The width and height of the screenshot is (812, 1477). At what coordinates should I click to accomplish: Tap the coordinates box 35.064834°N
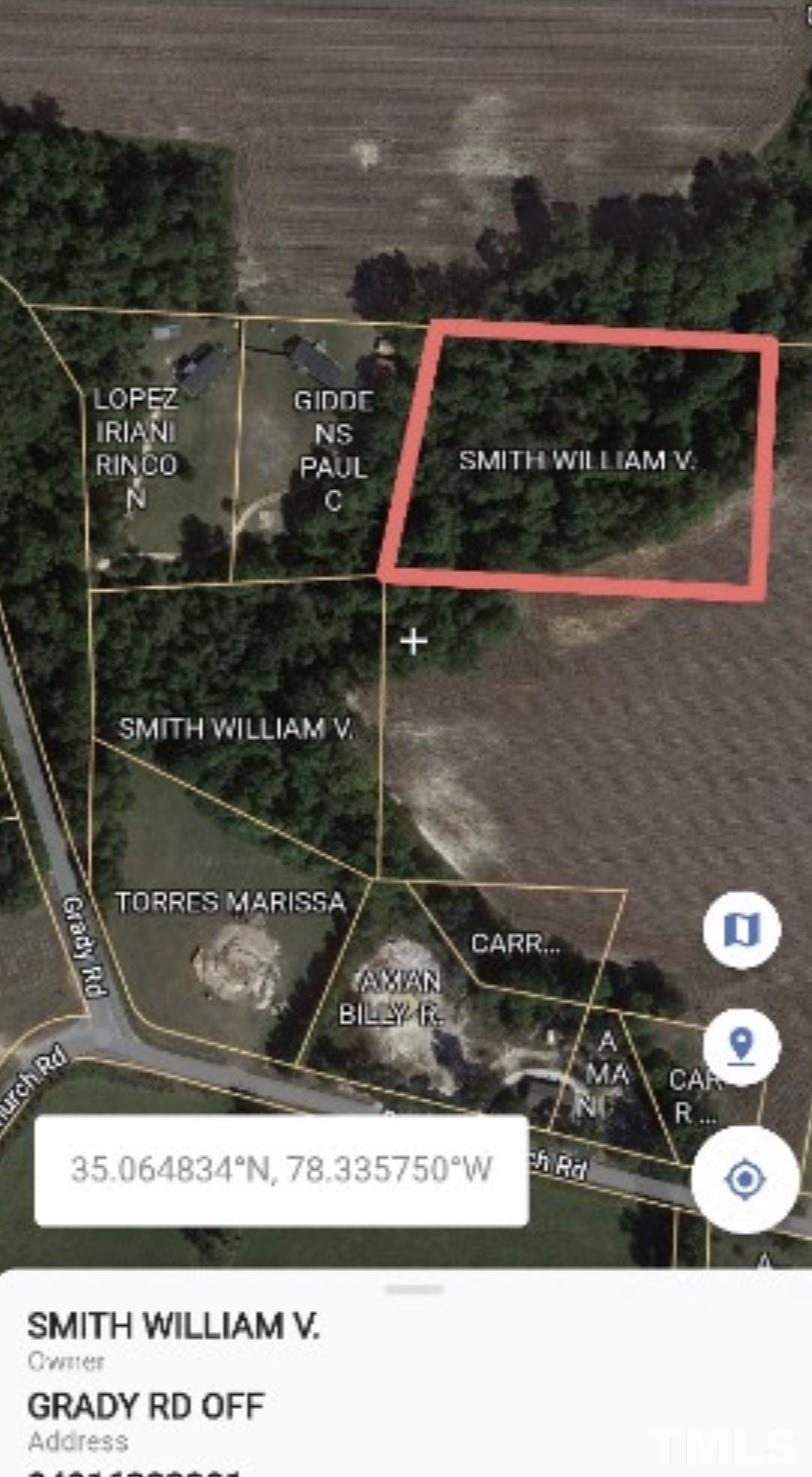pos(281,1170)
